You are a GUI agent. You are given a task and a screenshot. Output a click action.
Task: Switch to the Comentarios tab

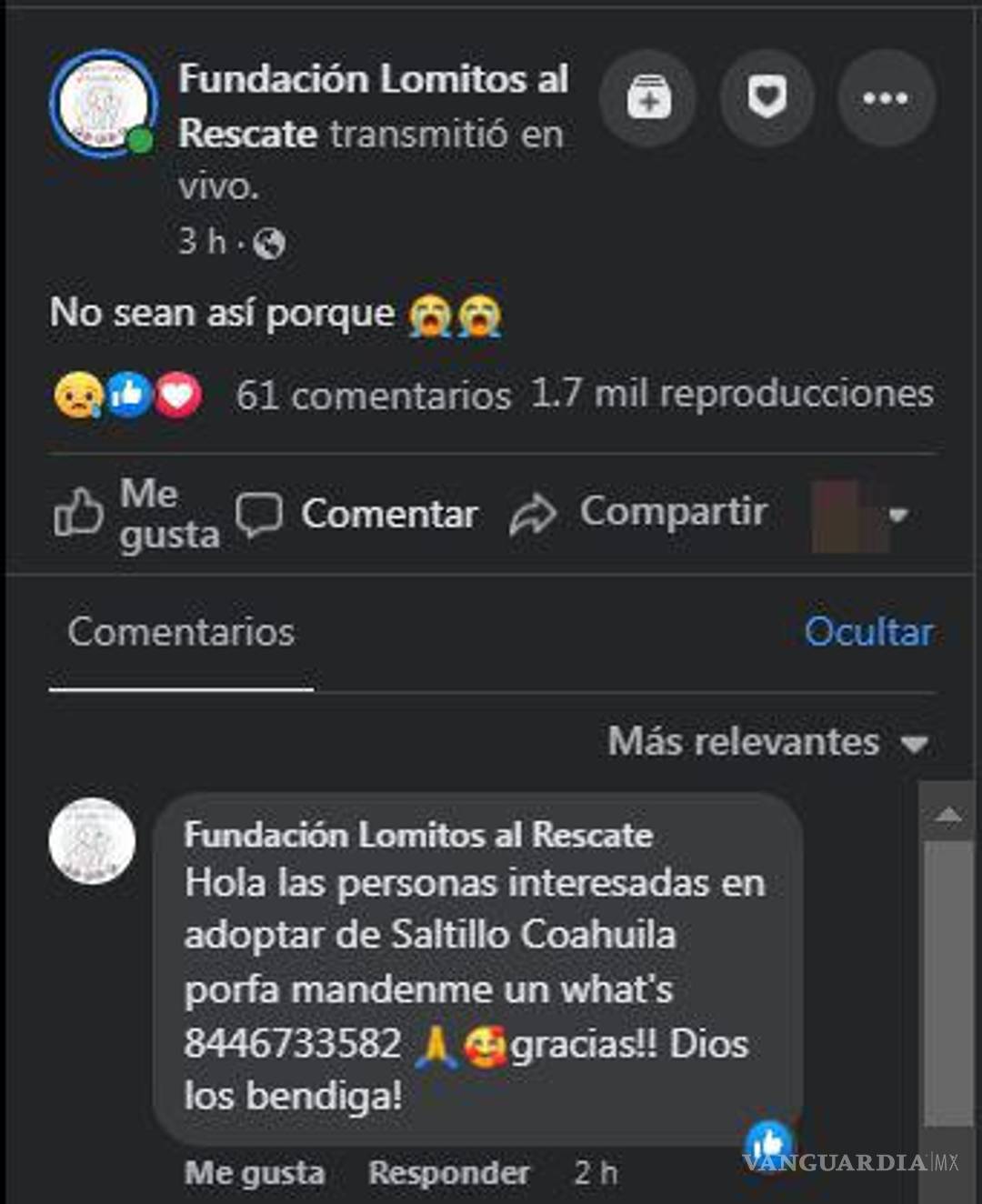(x=180, y=631)
